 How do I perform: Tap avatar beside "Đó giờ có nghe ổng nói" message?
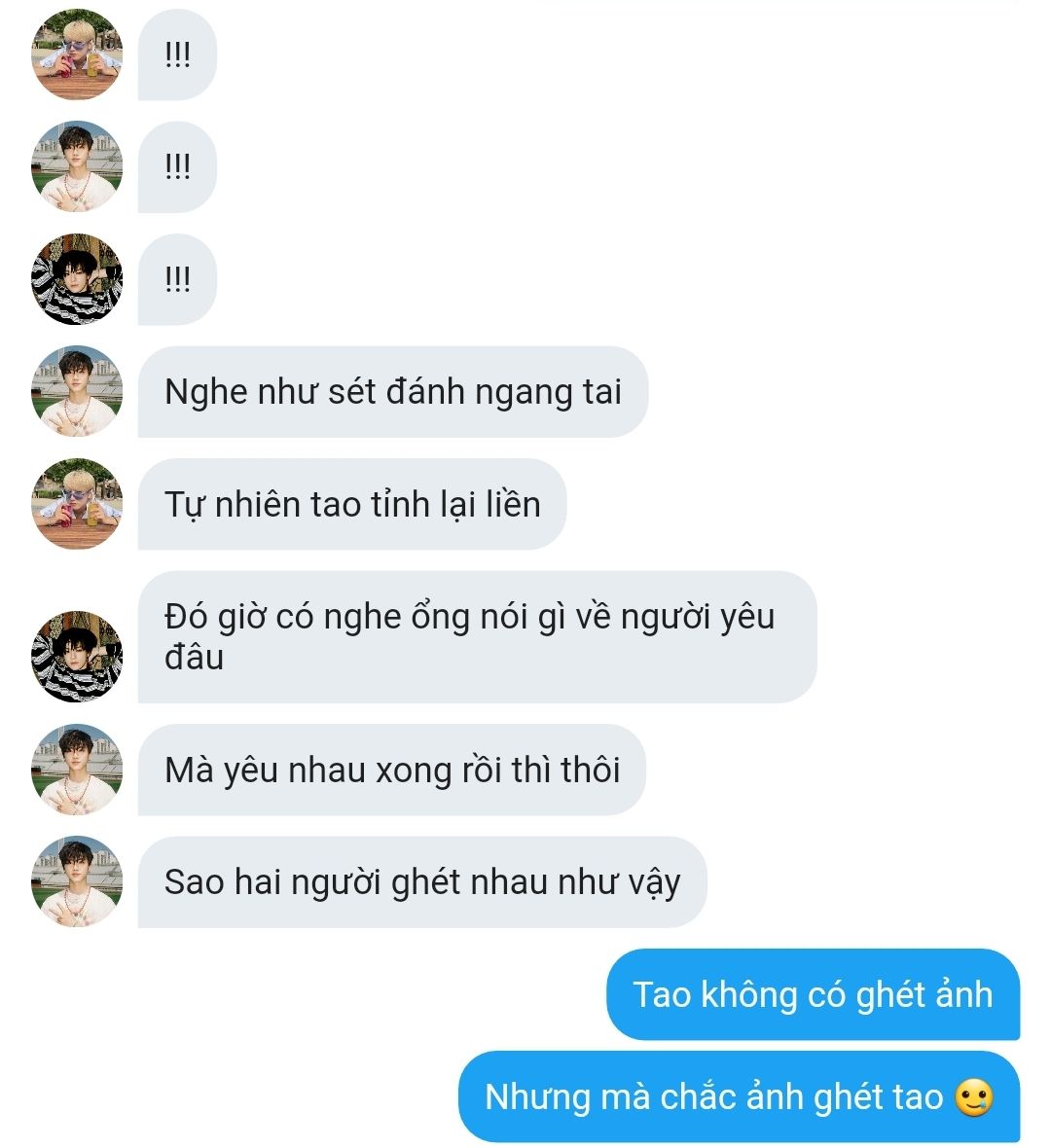click(x=77, y=657)
